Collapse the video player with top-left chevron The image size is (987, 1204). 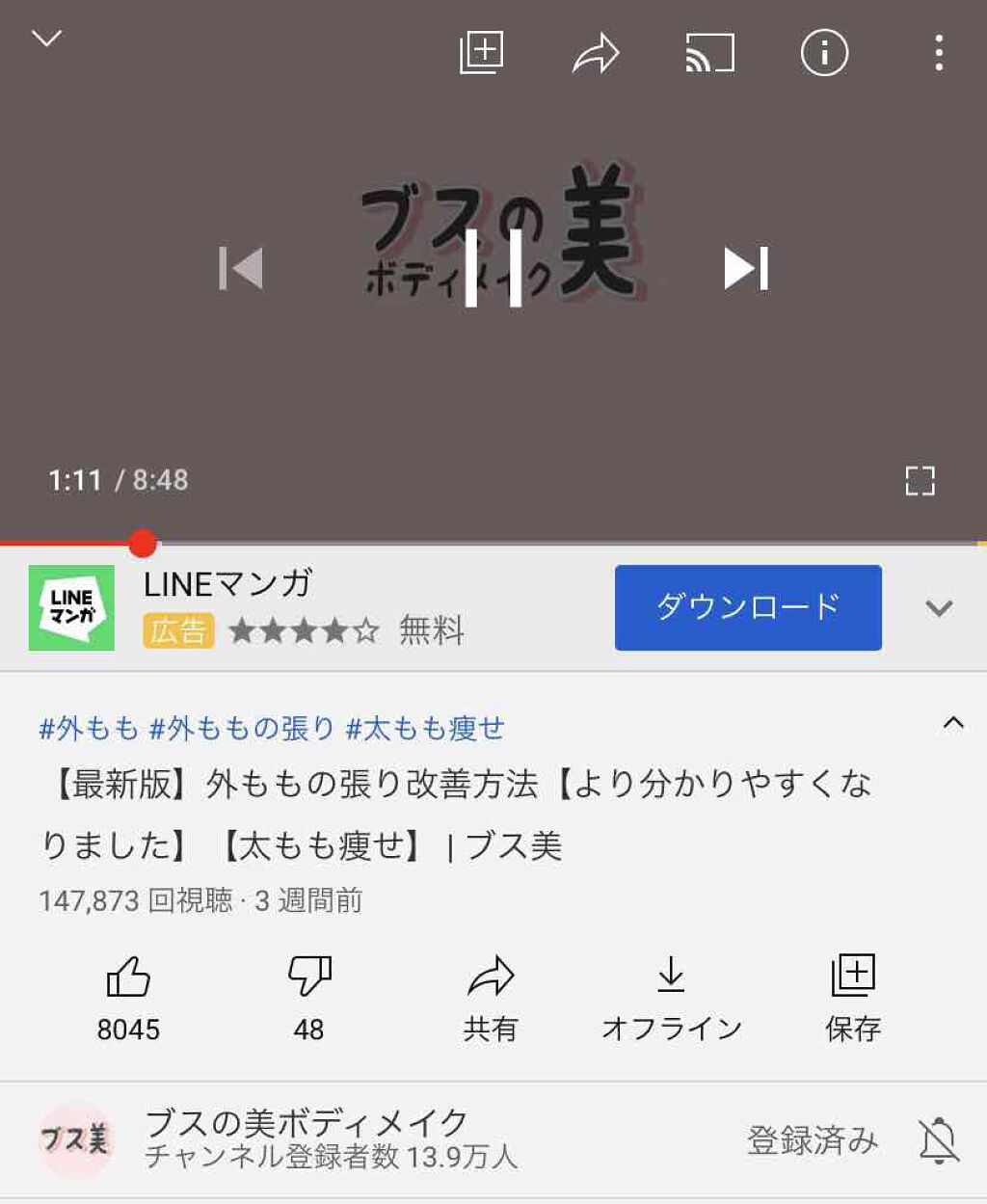coord(47,39)
